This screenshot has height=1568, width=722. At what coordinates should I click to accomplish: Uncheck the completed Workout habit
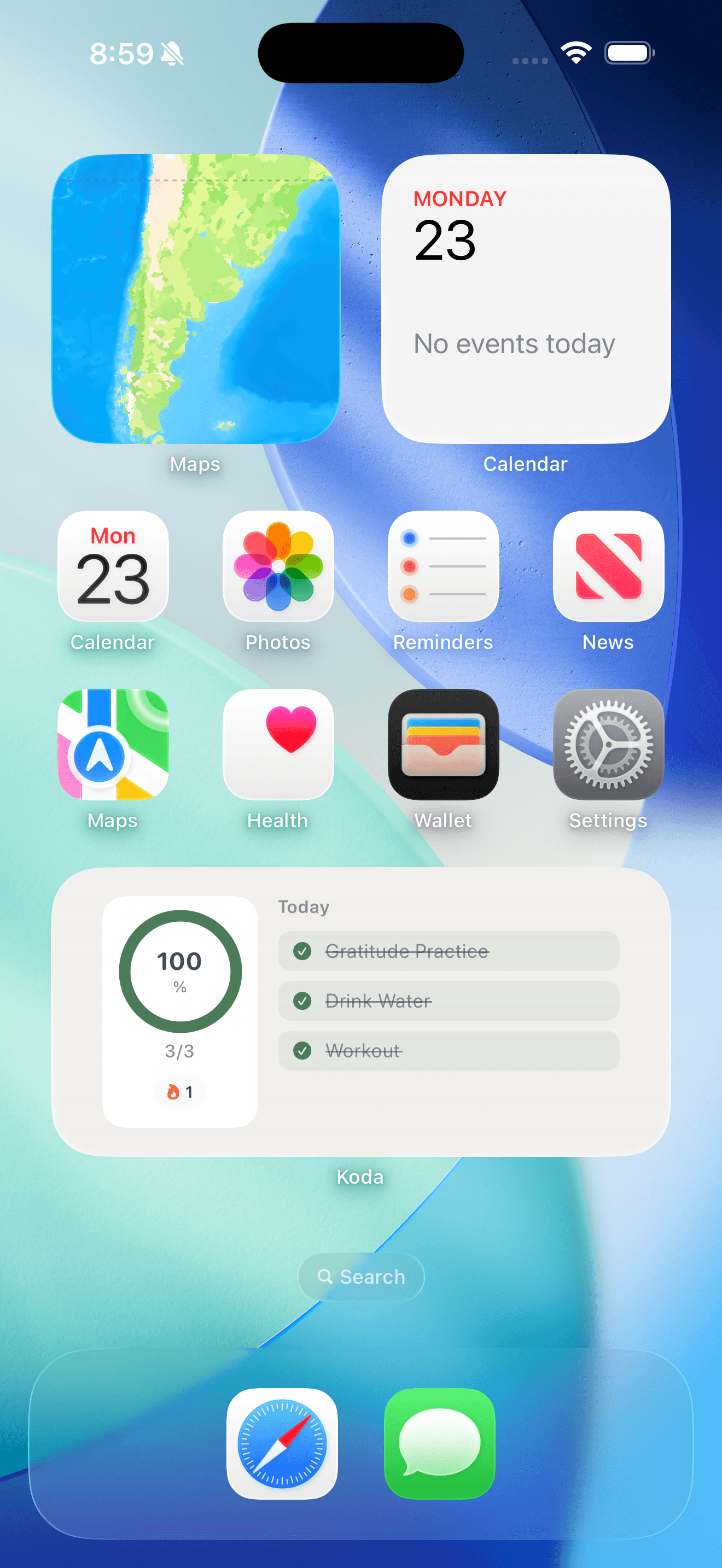[x=448, y=1051]
